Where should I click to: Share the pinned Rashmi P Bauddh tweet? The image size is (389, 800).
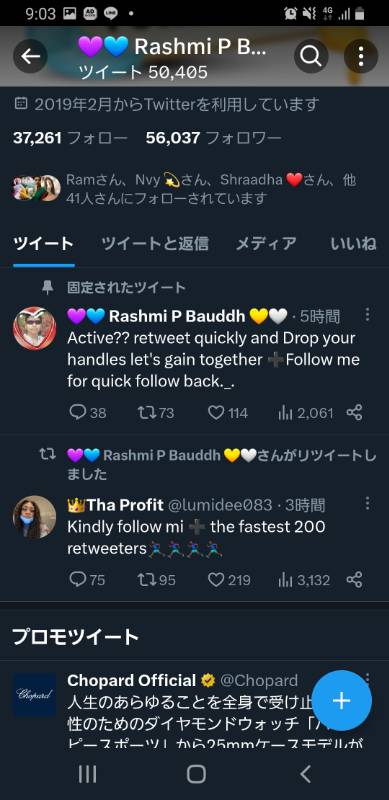pyautogui.click(x=354, y=412)
